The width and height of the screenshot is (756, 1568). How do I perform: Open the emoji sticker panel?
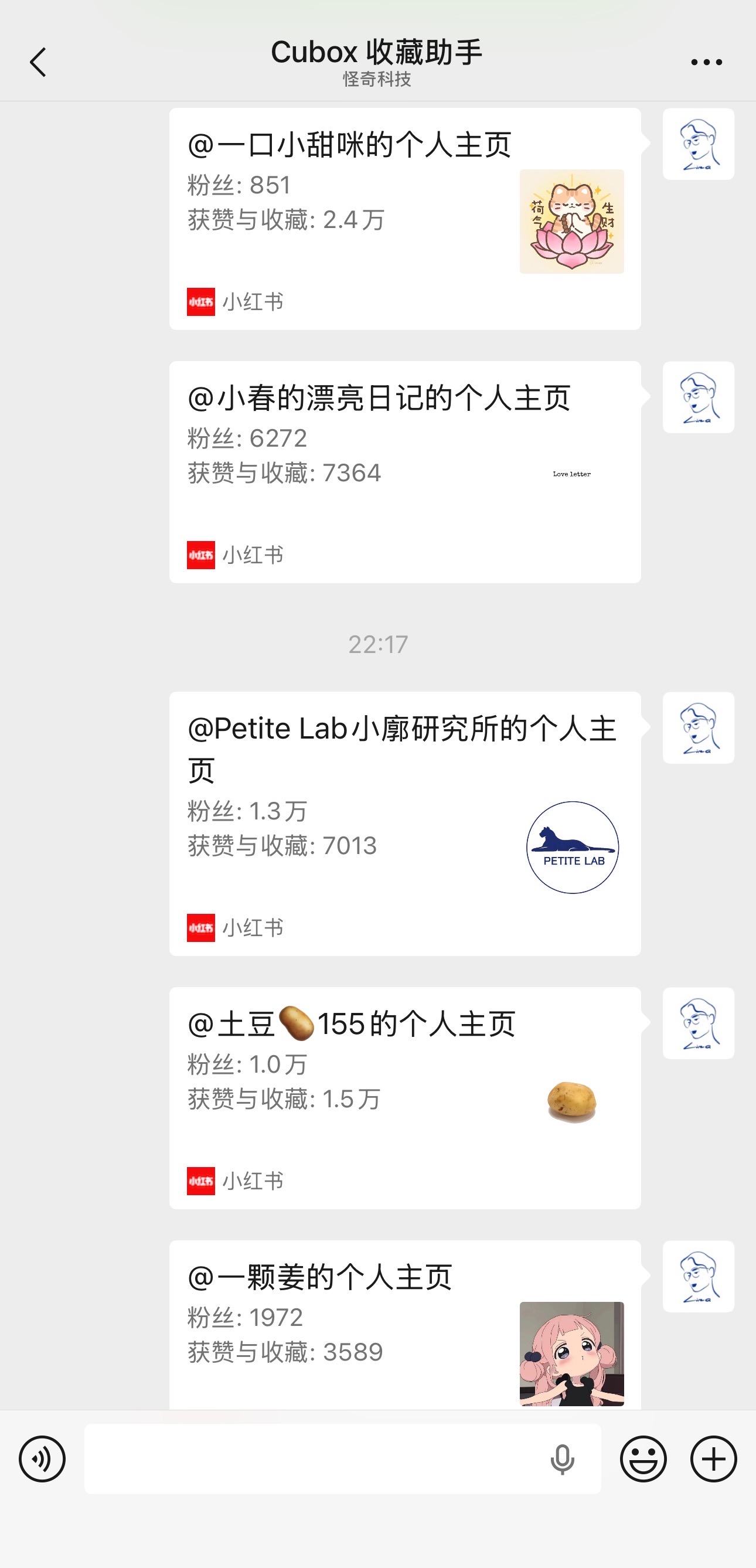[x=643, y=1459]
